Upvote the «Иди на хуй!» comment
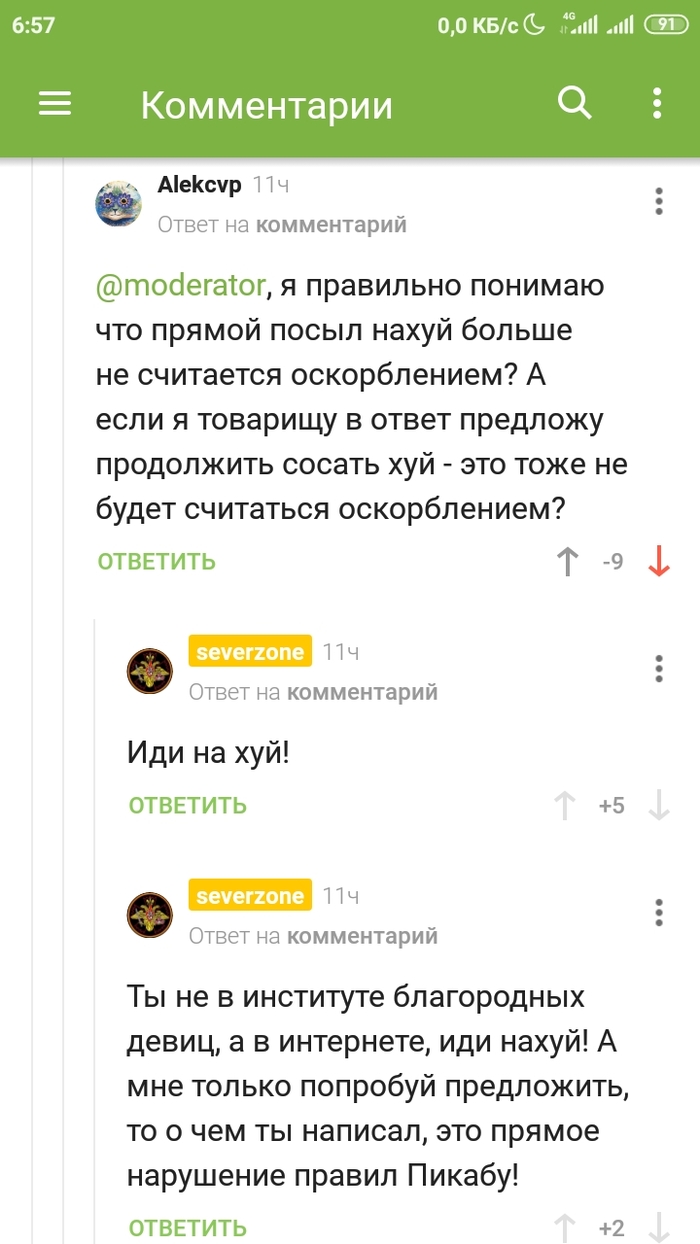Image resolution: width=700 pixels, height=1244 pixels. click(x=565, y=806)
